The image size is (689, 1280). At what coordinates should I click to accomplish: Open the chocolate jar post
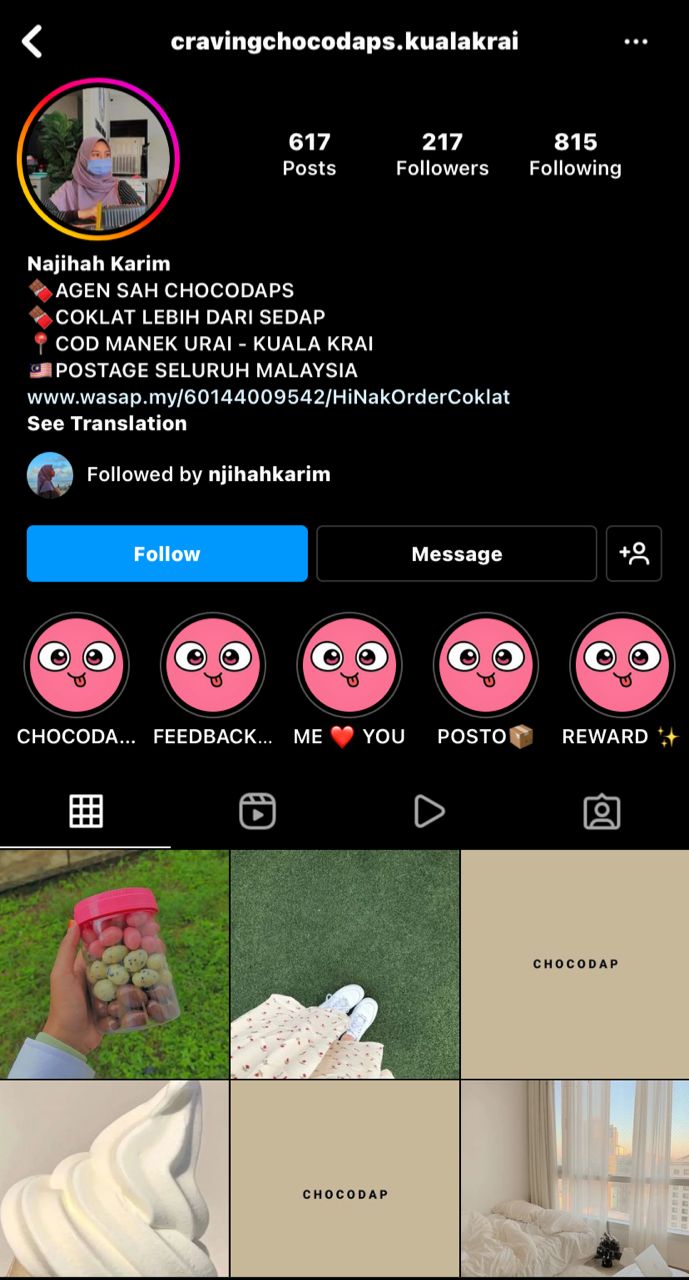(114, 964)
